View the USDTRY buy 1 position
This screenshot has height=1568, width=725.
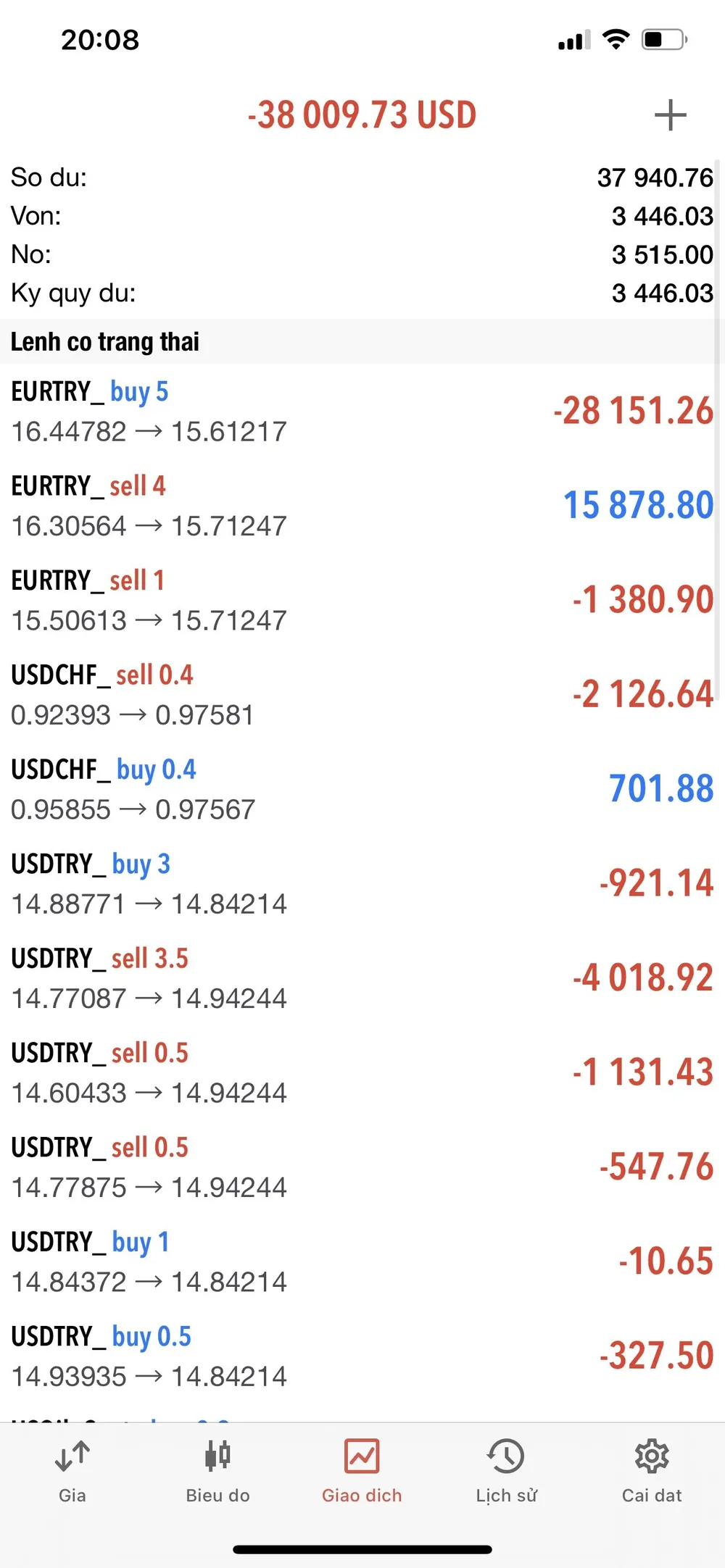pos(362,1261)
